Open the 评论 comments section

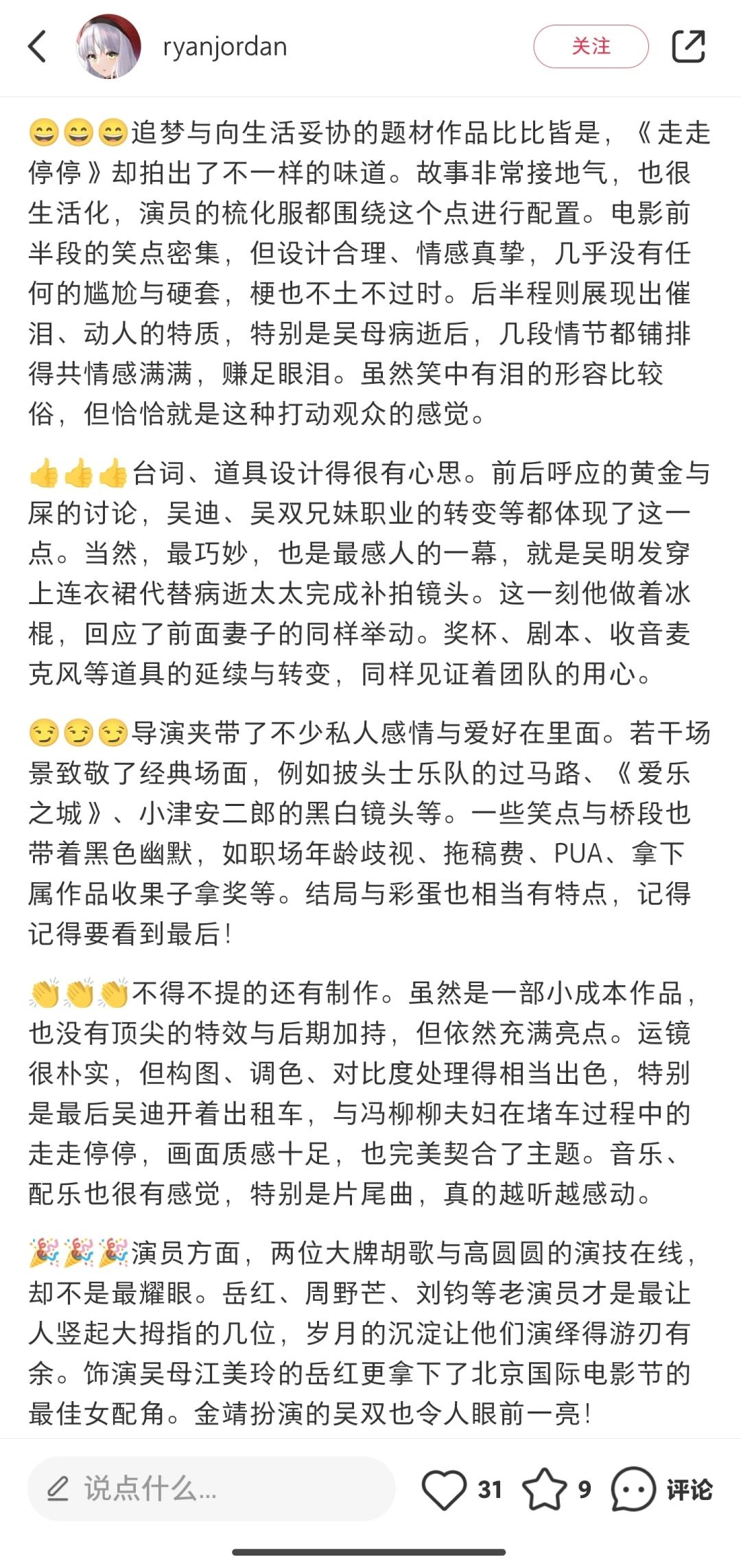click(662, 1488)
